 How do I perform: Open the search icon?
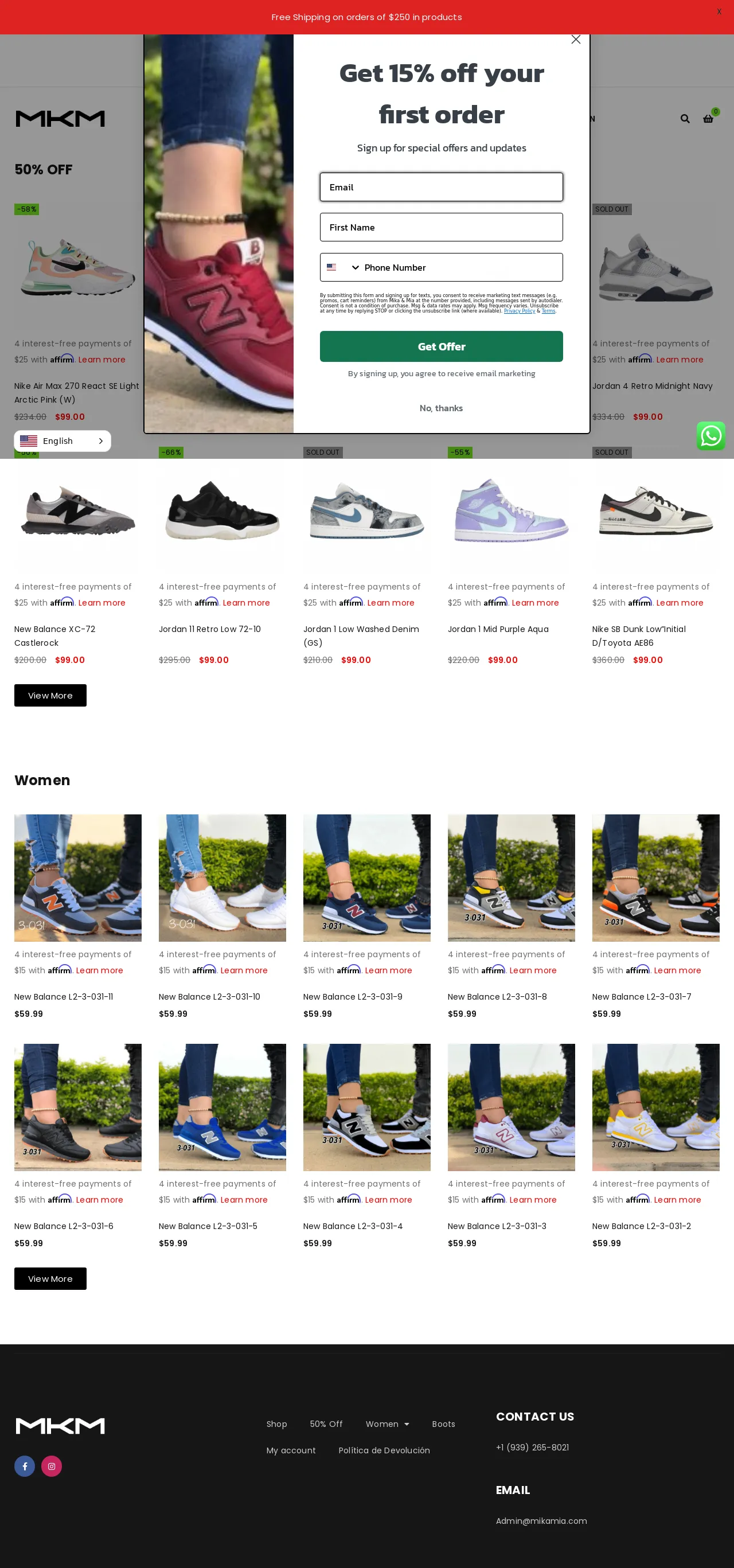click(x=685, y=119)
